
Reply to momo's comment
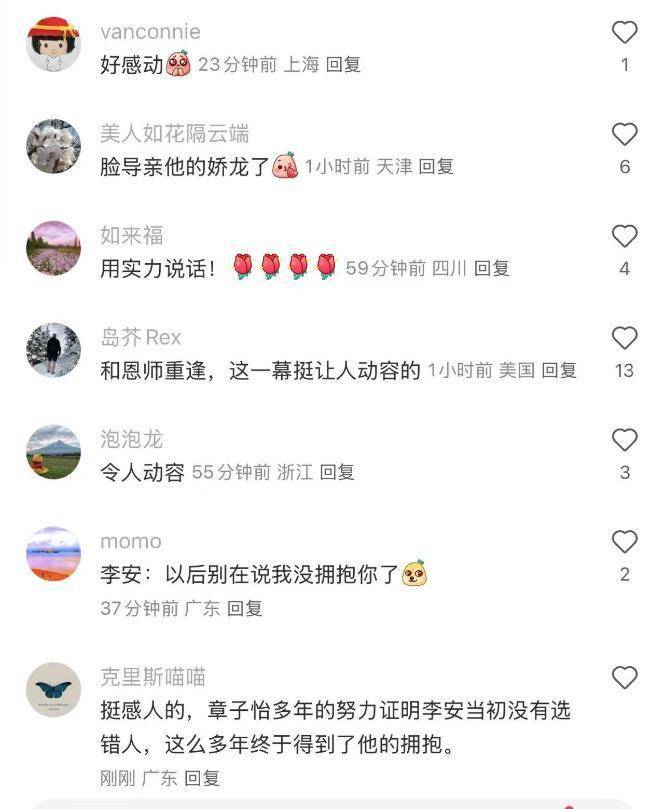click(x=244, y=608)
